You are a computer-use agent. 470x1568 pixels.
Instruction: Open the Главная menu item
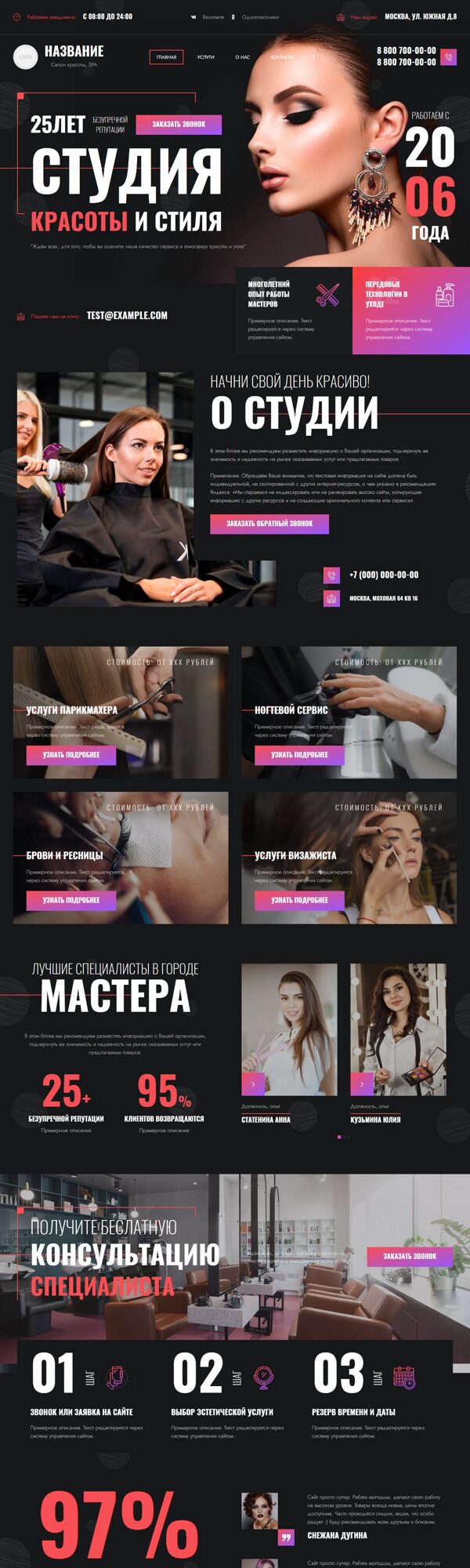tap(166, 57)
